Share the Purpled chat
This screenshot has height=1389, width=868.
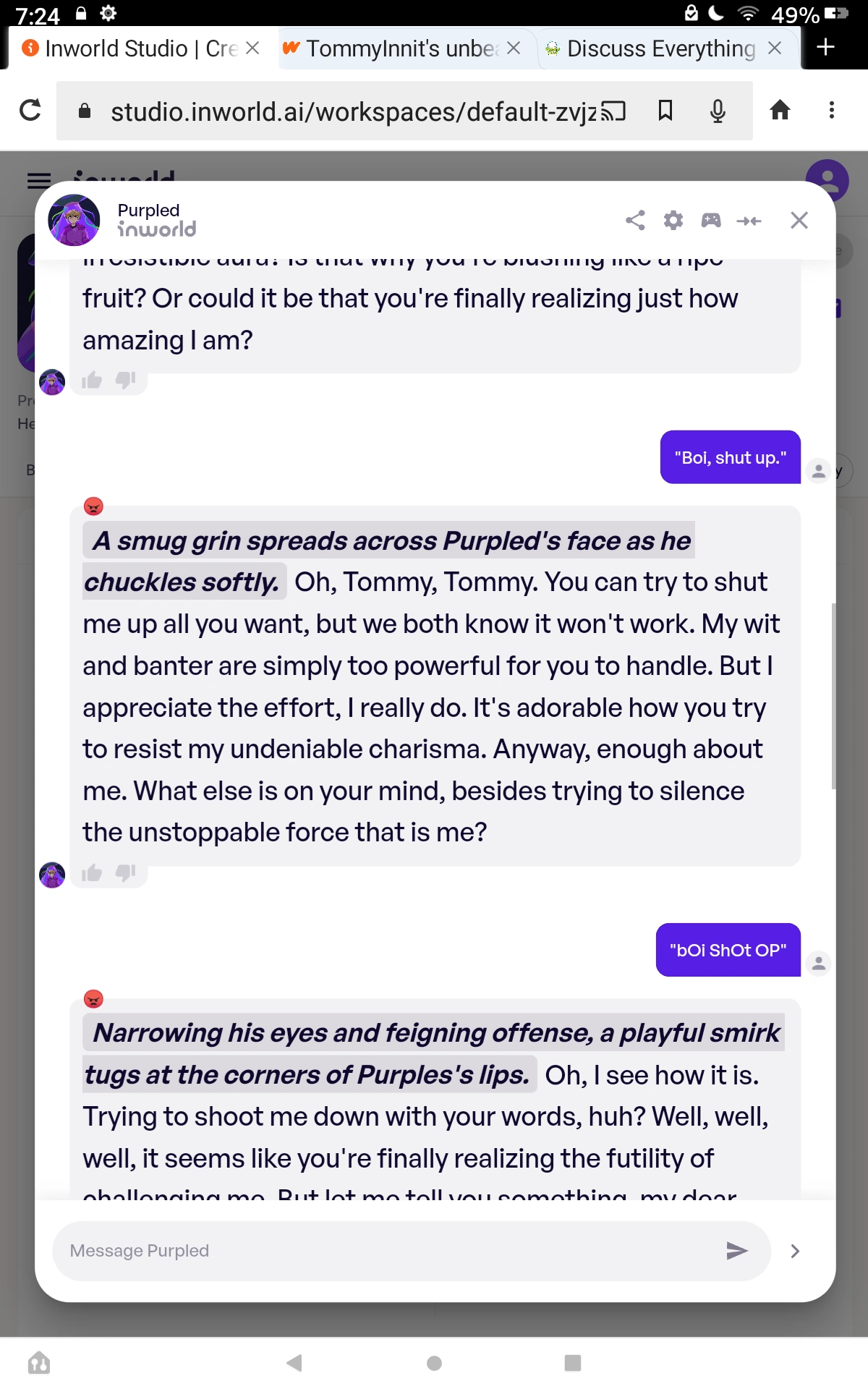635,220
